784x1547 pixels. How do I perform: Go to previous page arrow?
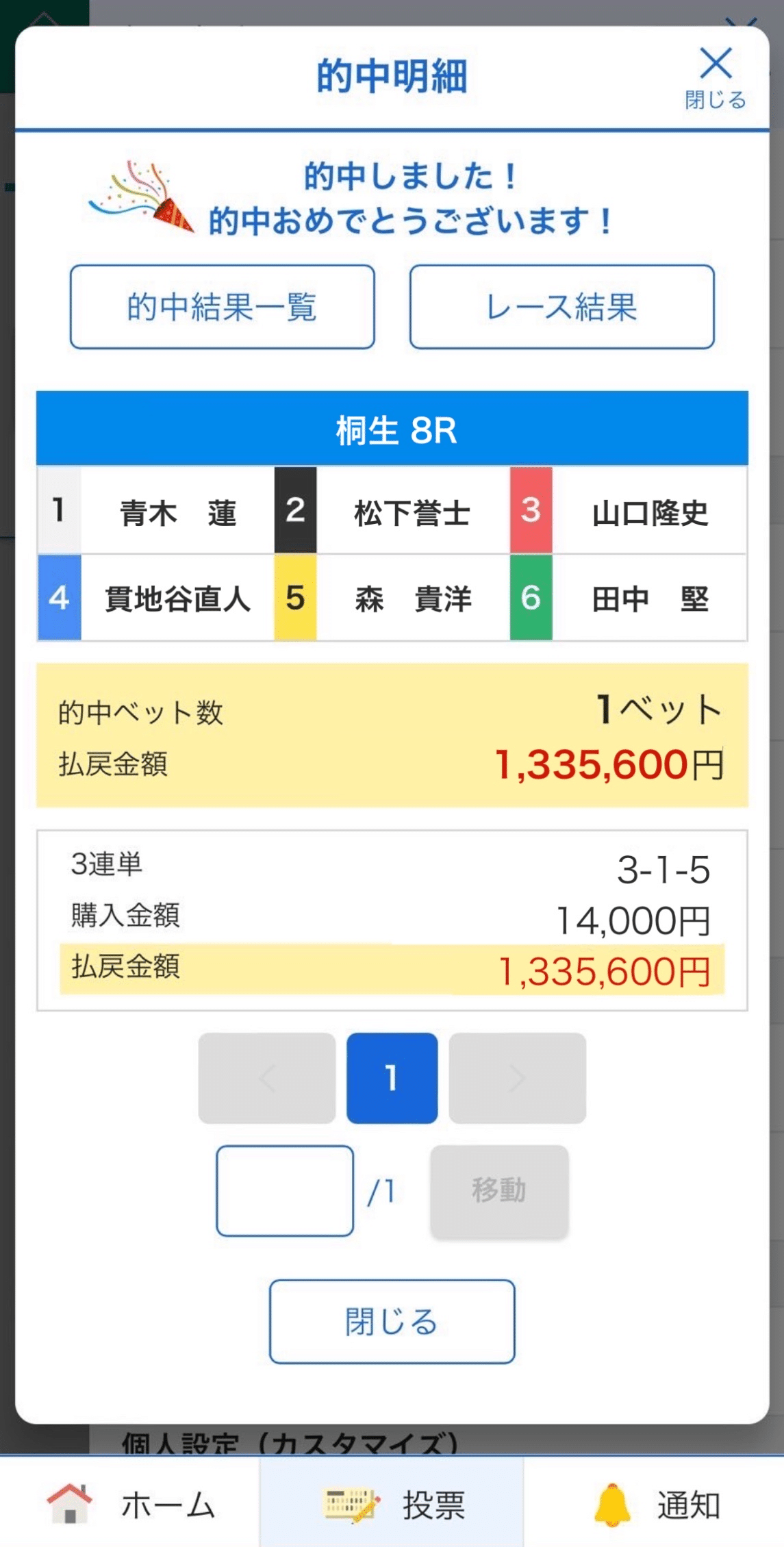tap(267, 1078)
